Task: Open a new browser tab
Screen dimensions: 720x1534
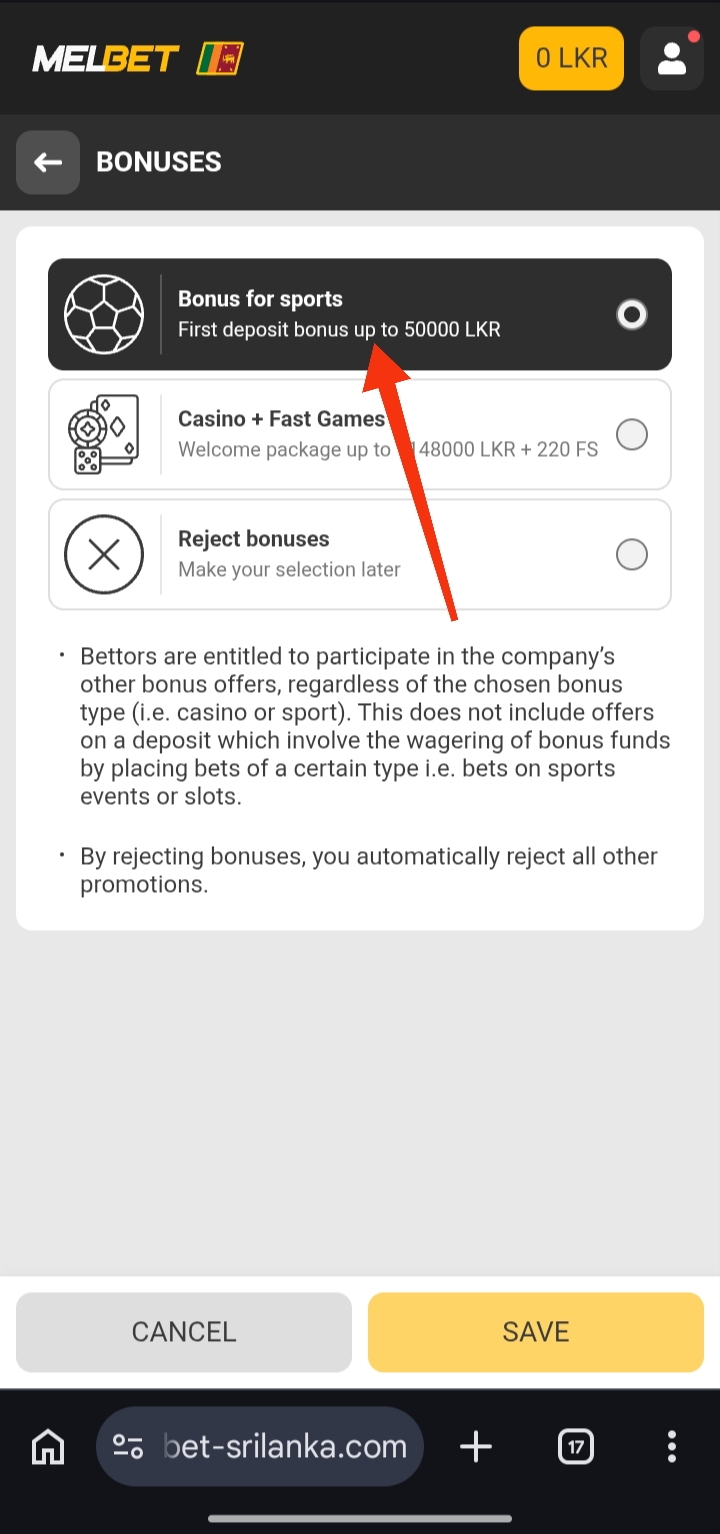Action: pyautogui.click(x=476, y=1446)
